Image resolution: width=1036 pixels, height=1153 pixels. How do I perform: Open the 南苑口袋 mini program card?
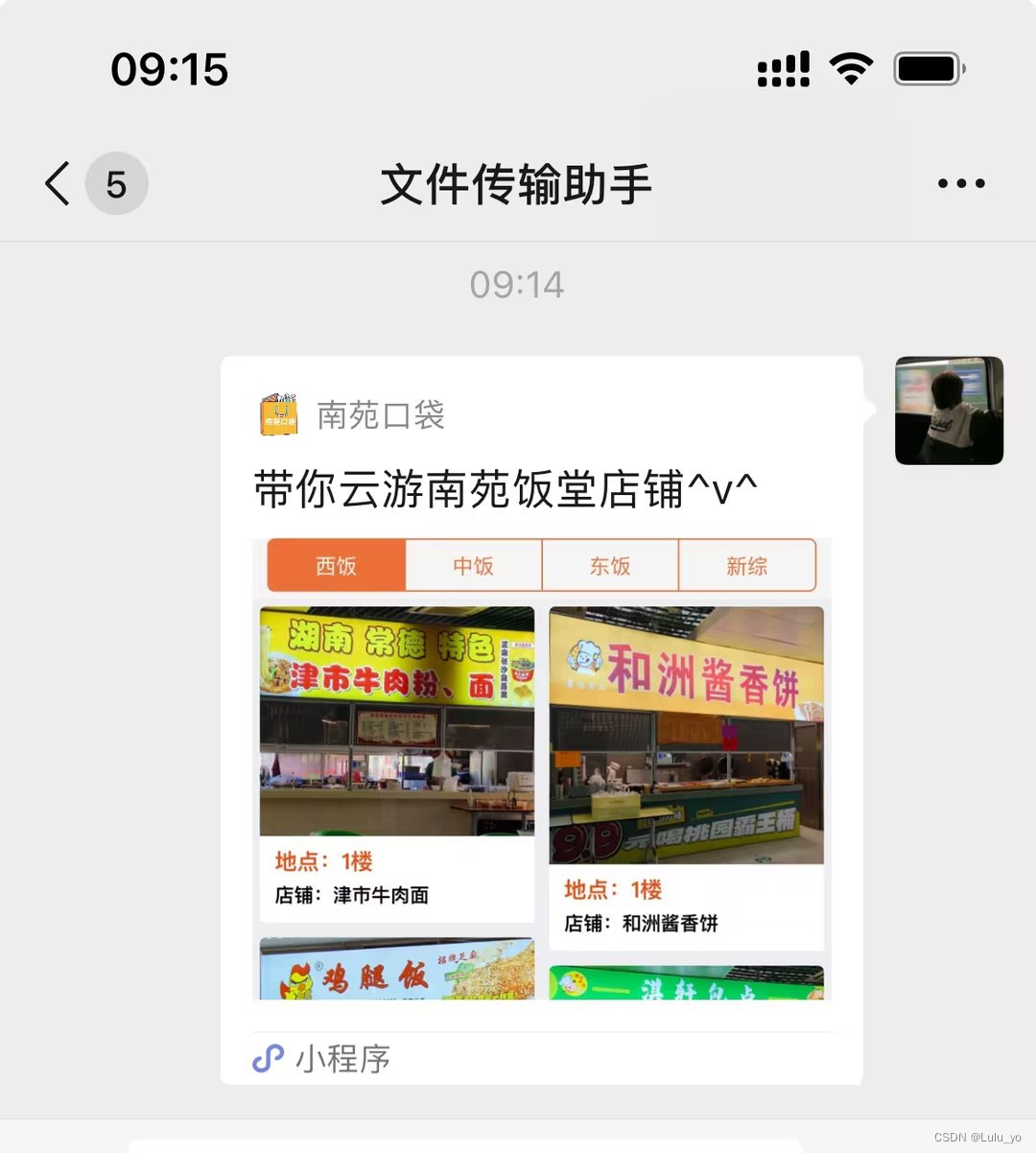pyautogui.click(x=541, y=719)
